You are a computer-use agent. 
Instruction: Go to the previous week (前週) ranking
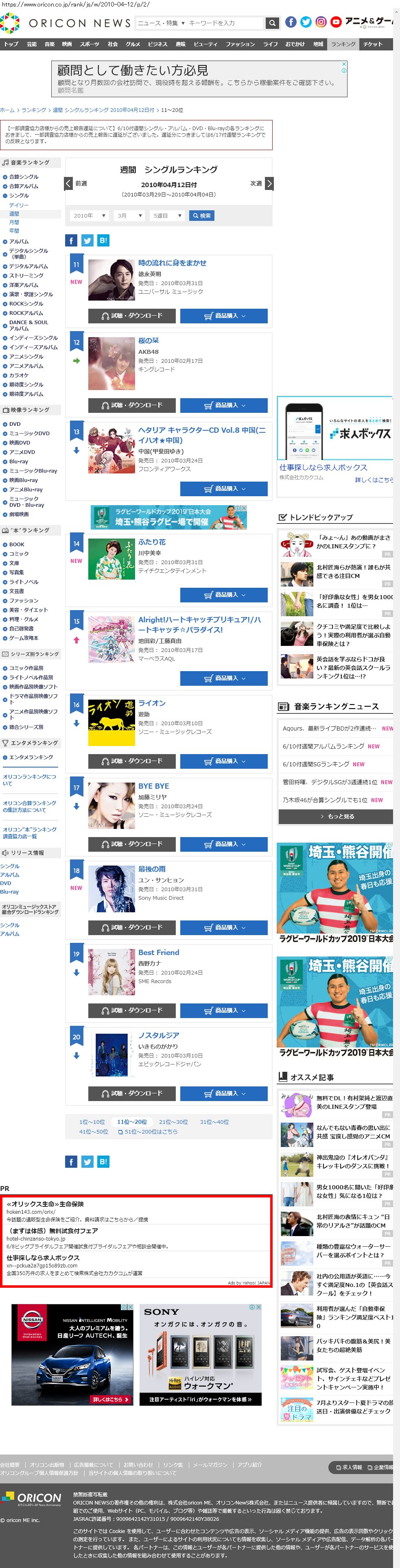pos(76,183)
